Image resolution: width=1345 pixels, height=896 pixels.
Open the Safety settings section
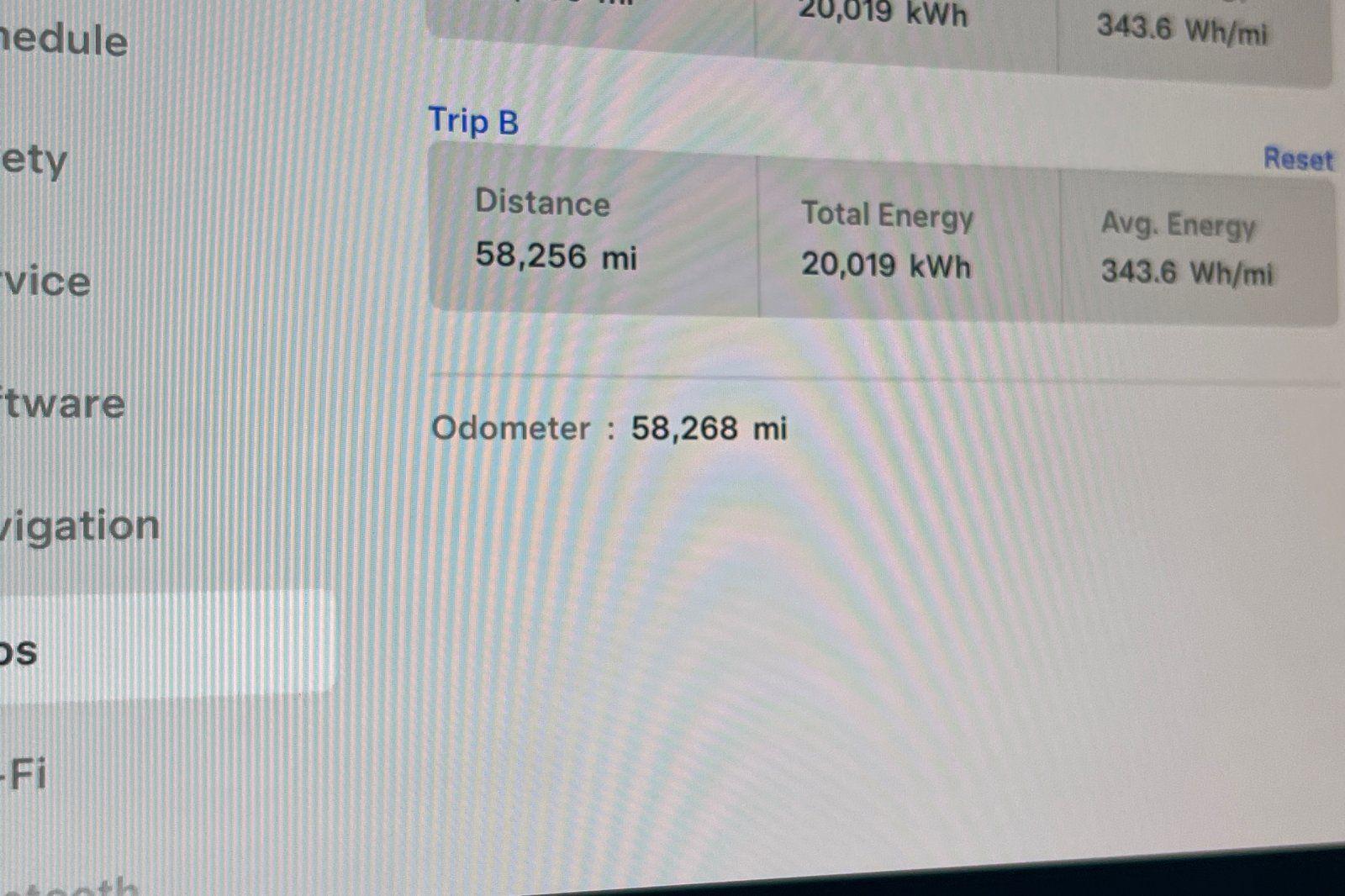pos(34,160)
